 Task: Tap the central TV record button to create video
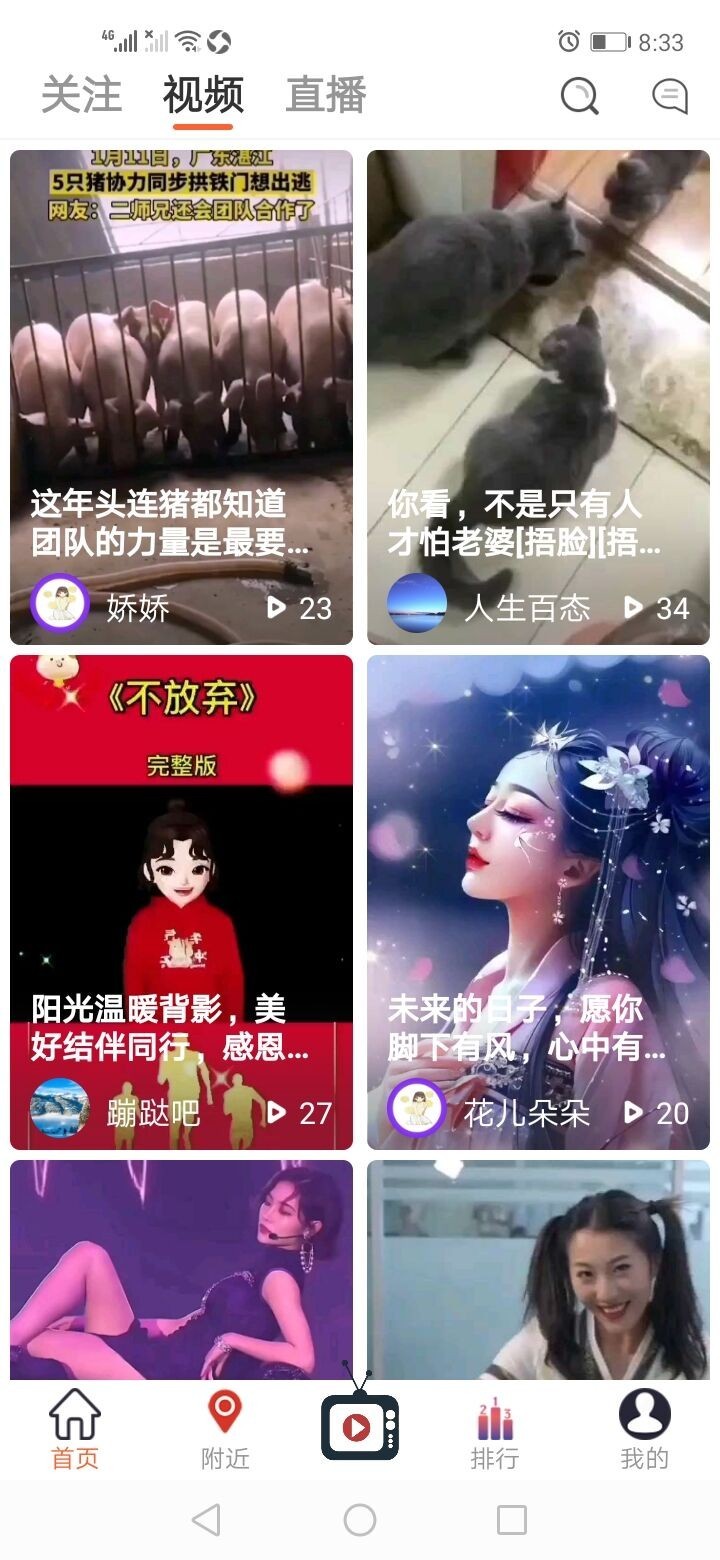pos(360,1425)
